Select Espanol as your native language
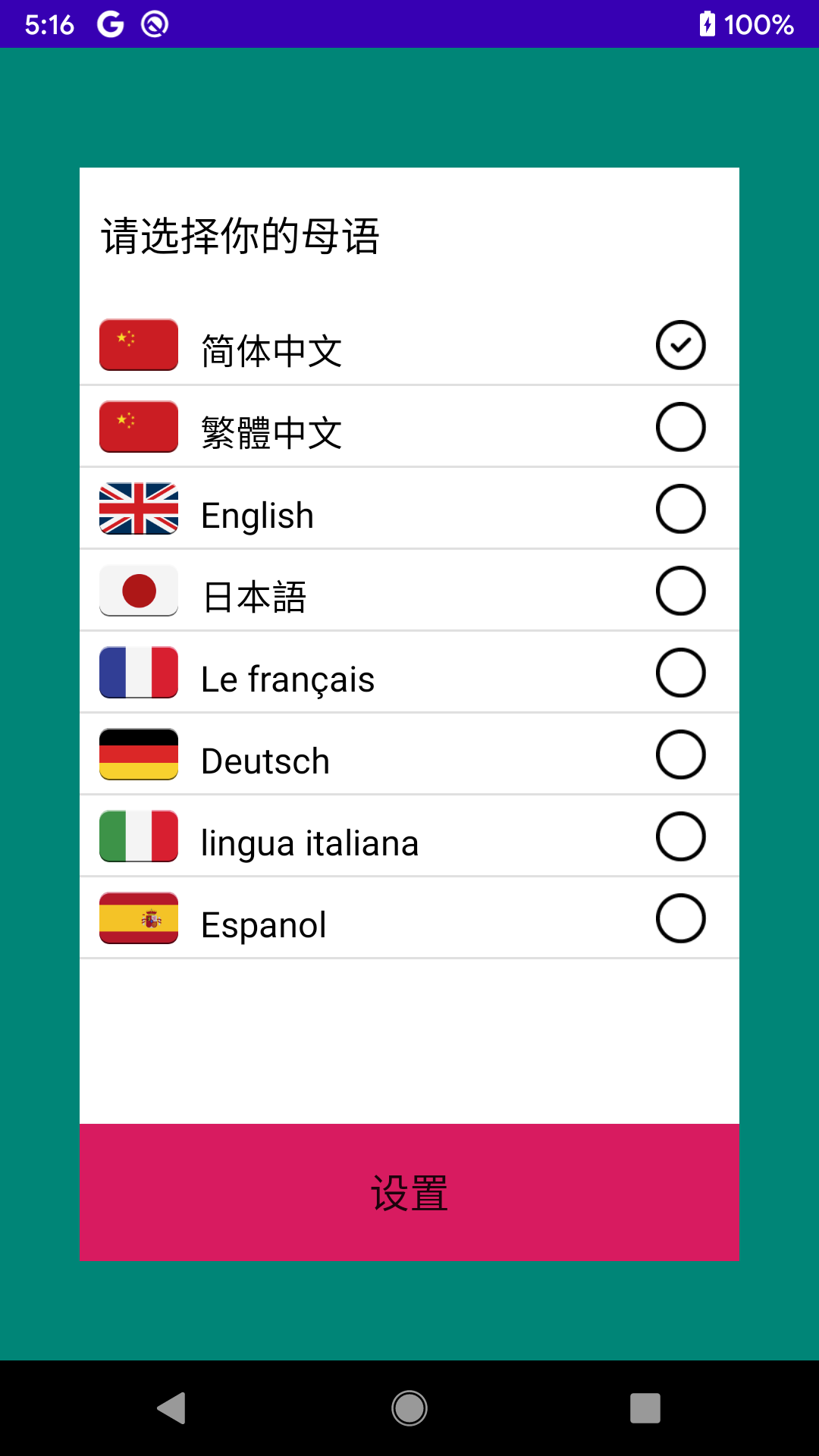This screenshot has width=819, height=1456. pos(680,918)
